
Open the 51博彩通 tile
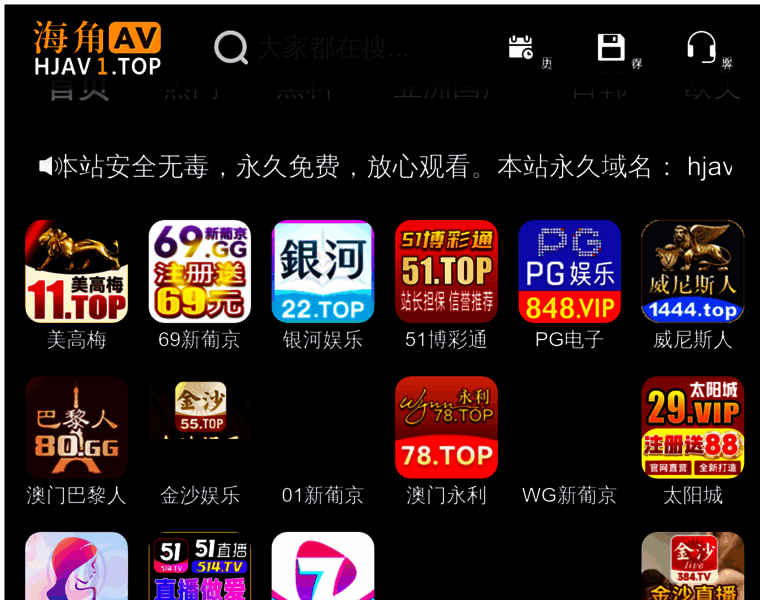446,272
